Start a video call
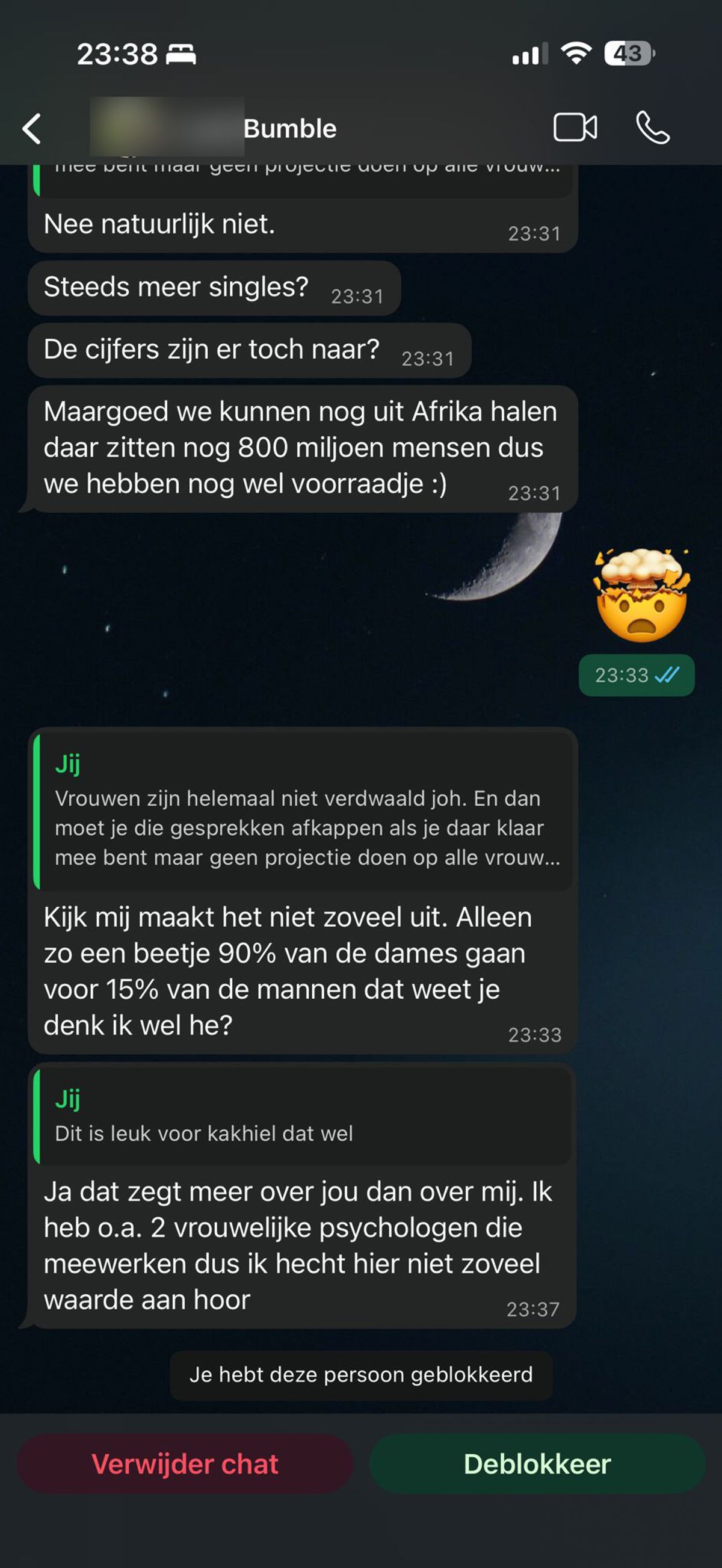Image resolution: width=722 pixels, height=1568 pixels. (575, 128)
